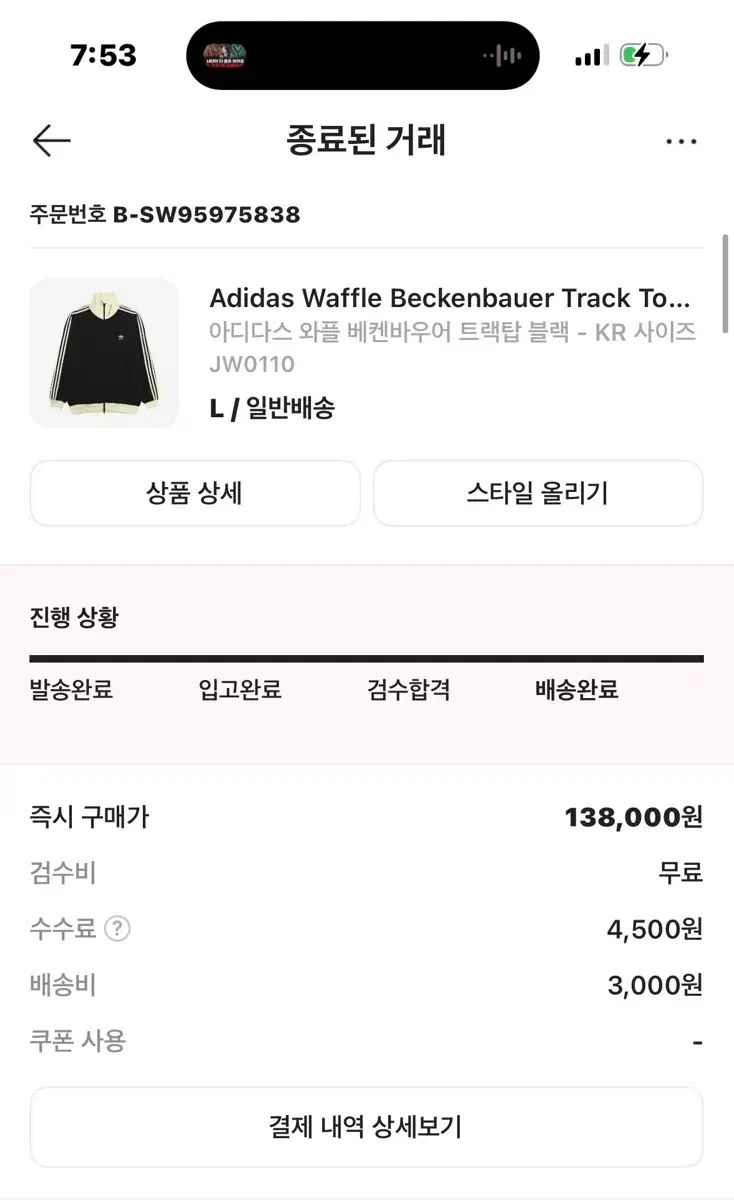Tap the 스타일 올리기 button
The image size is (734, 1200).
(x=538, y=493)
